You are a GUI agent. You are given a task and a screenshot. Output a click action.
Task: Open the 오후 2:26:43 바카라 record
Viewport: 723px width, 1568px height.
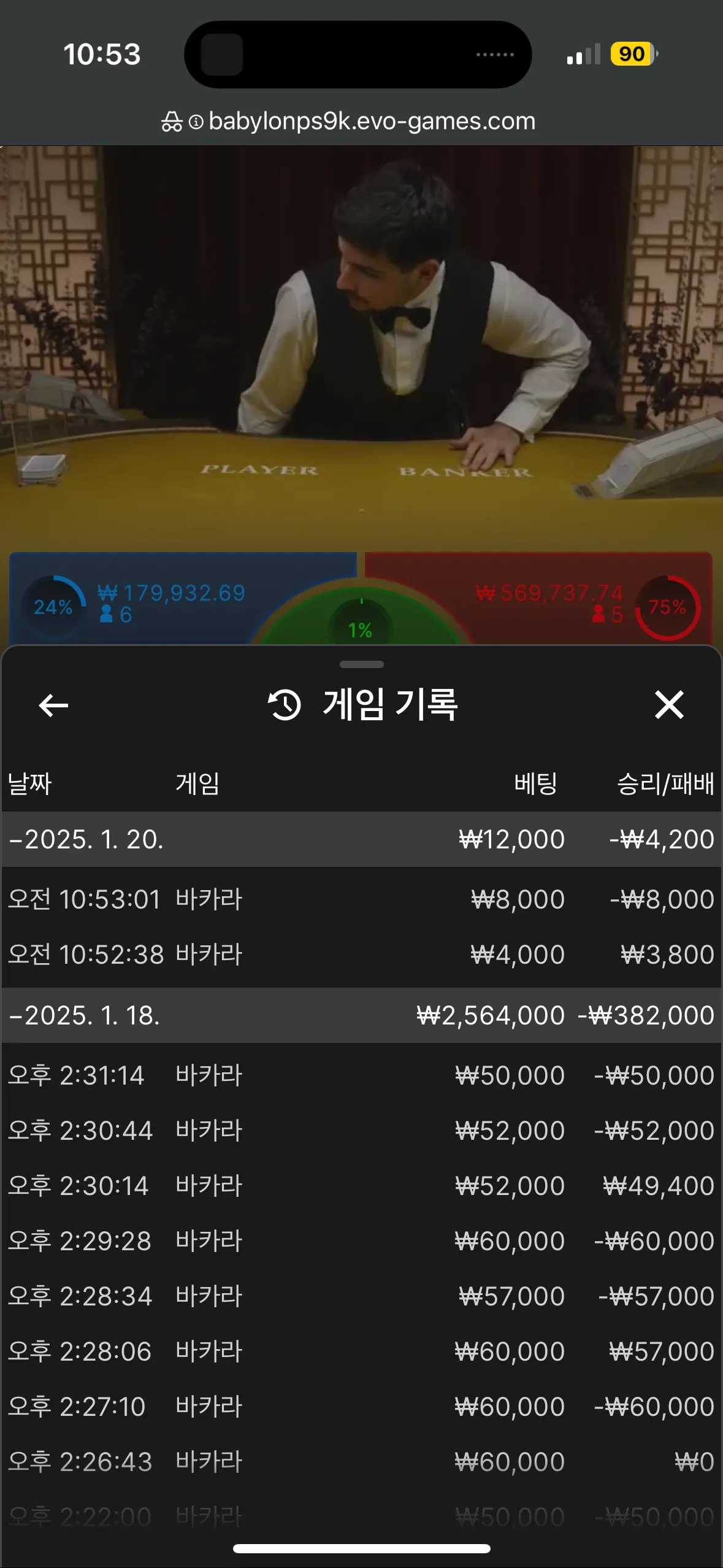(x=361, y=1462)
